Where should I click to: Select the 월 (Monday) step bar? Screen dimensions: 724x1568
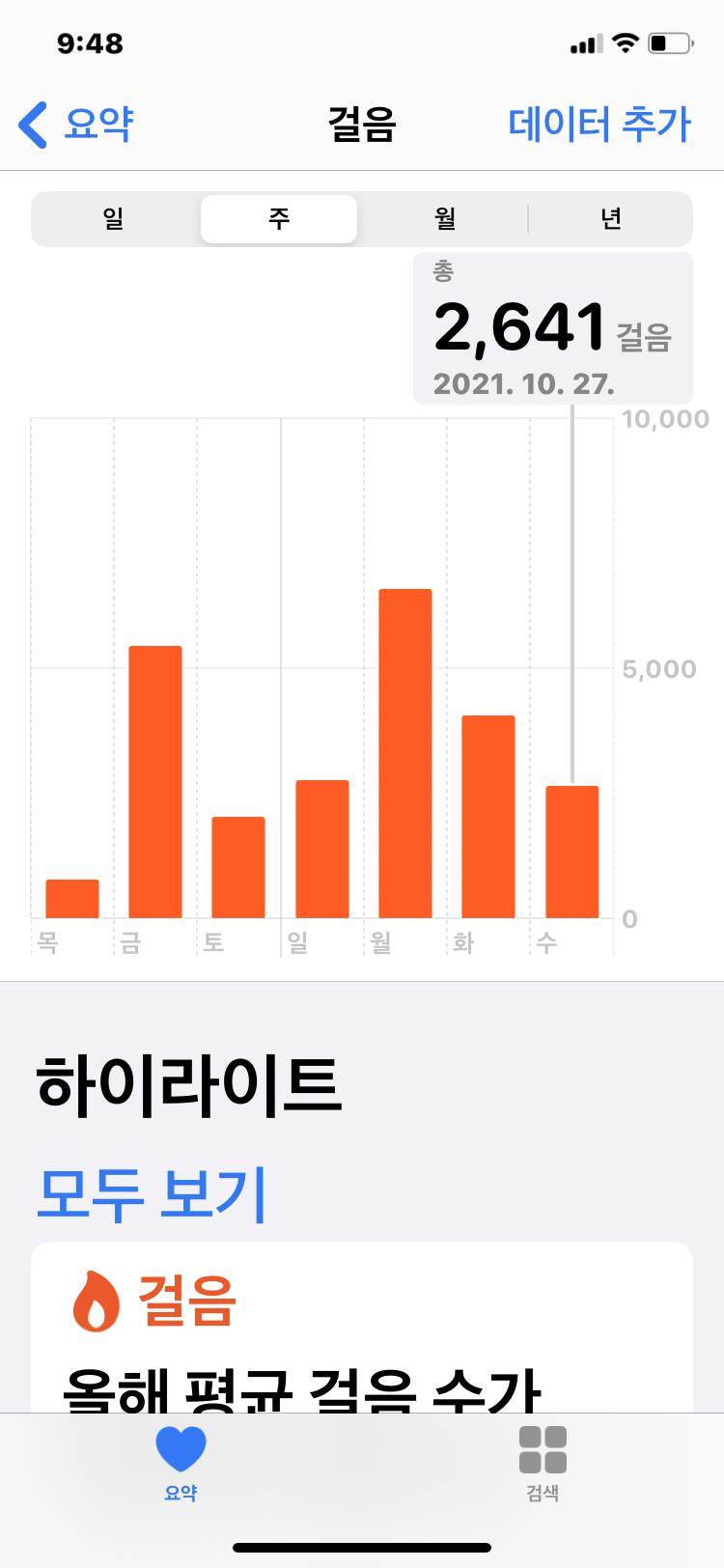(x=404, y=753)
